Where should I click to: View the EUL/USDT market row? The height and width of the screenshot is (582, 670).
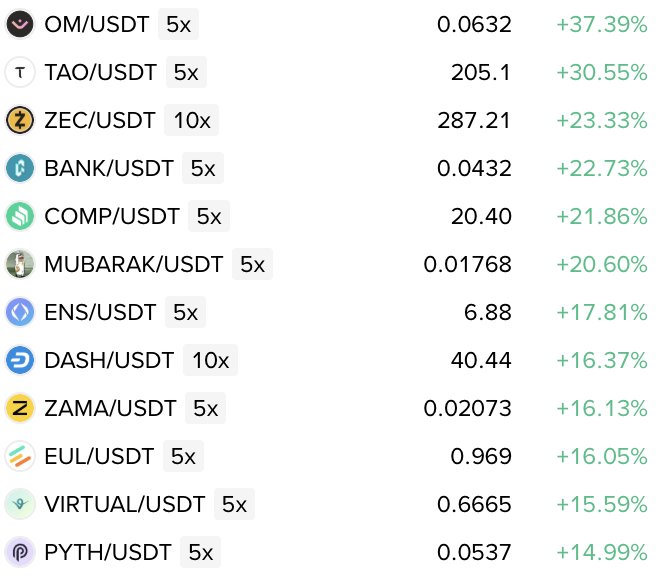tap(99, 457)
